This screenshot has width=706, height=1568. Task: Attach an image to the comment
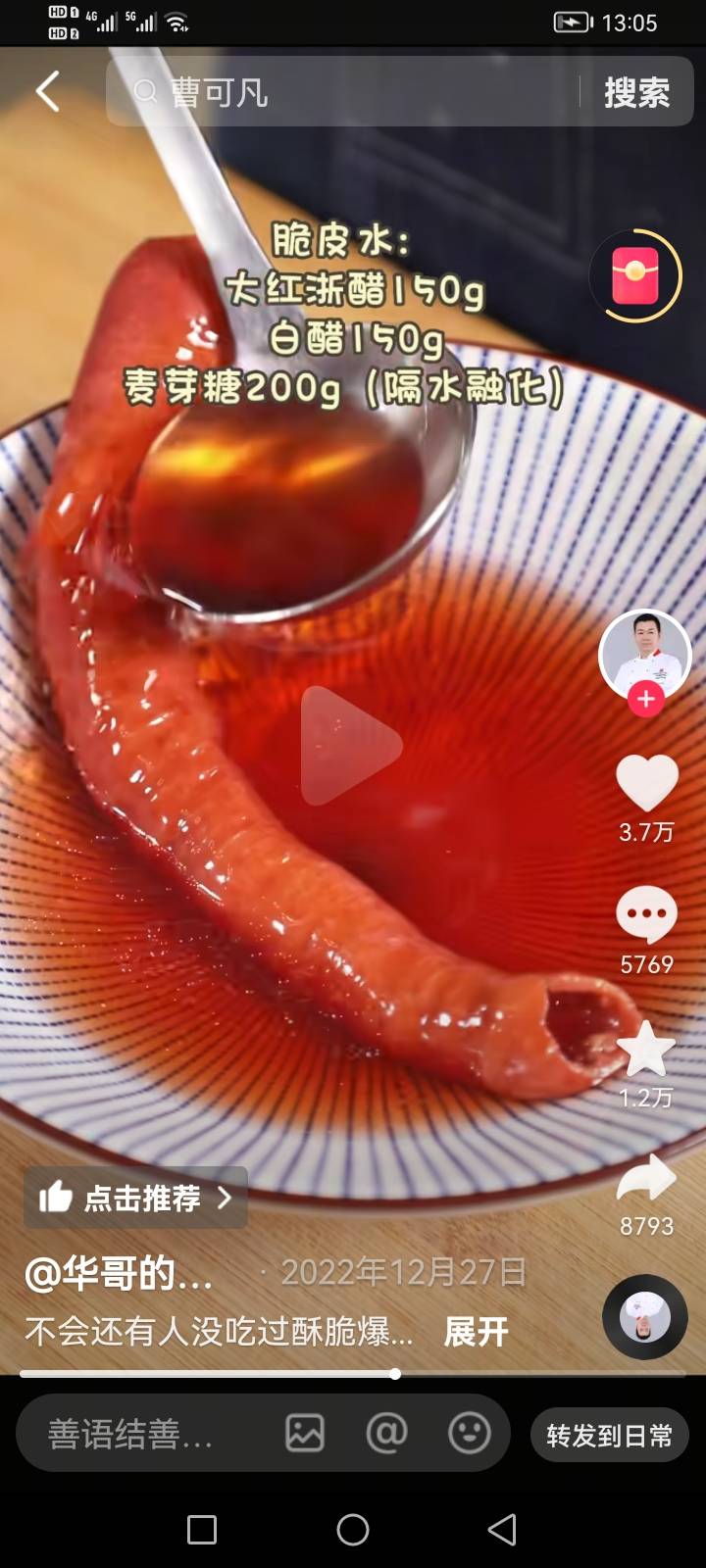pyautogui.click(x=305, y=1434)
